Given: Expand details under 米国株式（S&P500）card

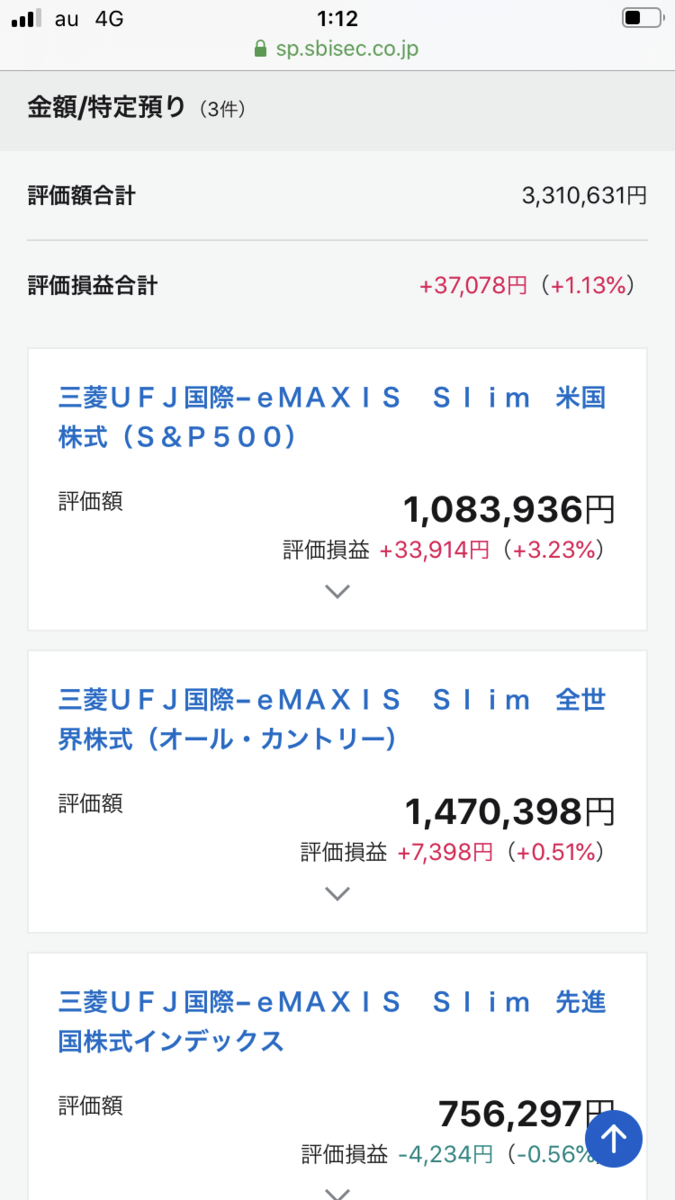Looking at the screenshot, I should click(338, 591).
